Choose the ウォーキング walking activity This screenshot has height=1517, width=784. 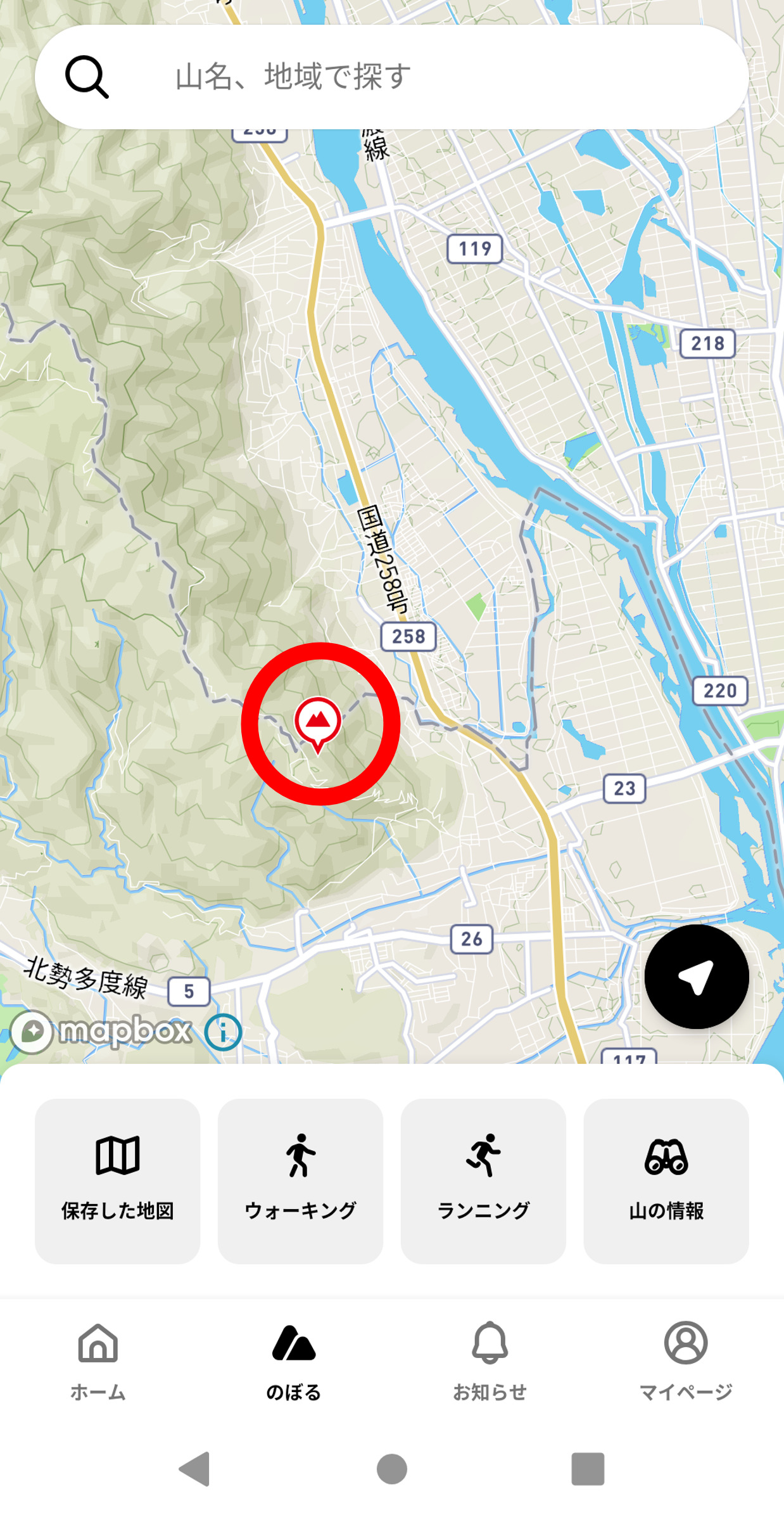click(x=300, y=1181)
